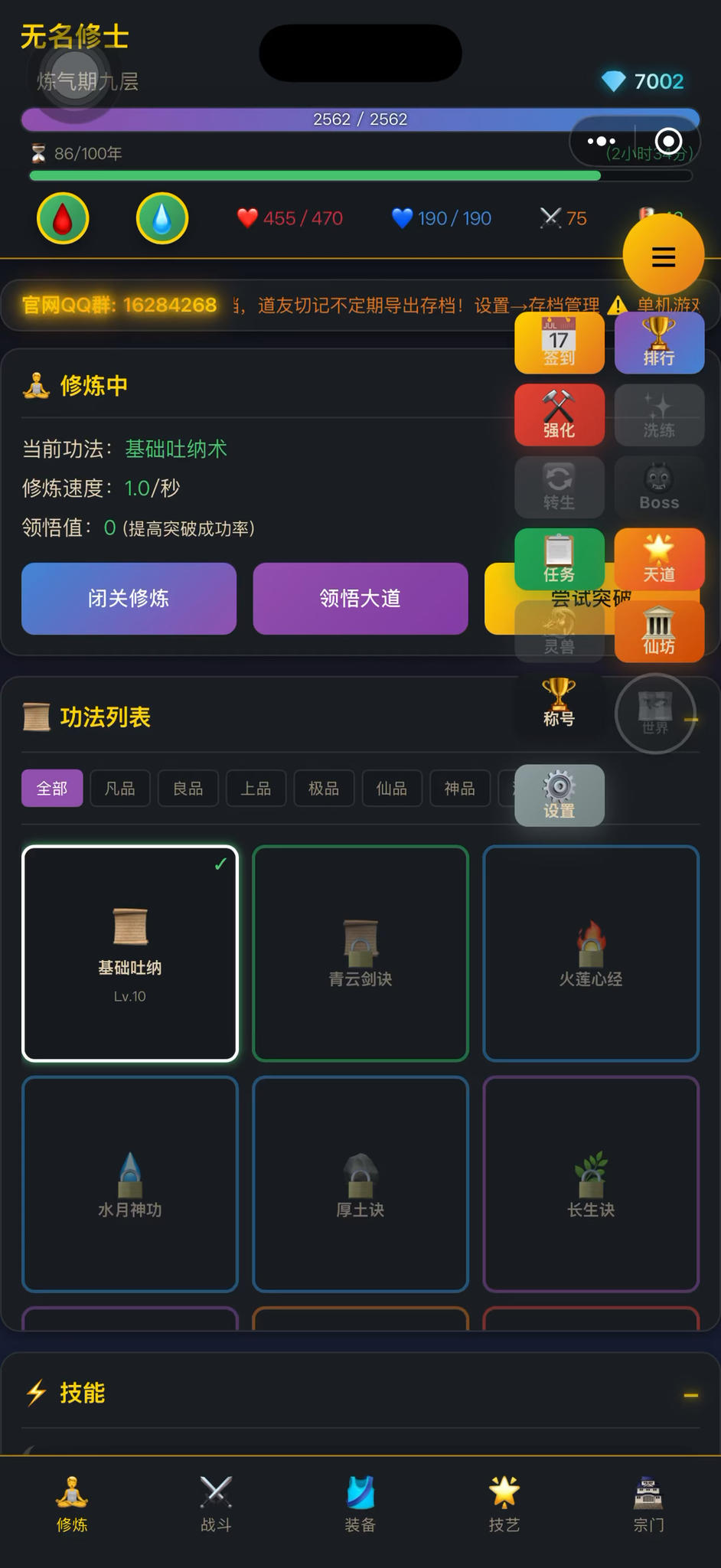The height and width of the screenshot is (1568, 721).
Task: Open the 天道 menu
Action: point(659,559)
